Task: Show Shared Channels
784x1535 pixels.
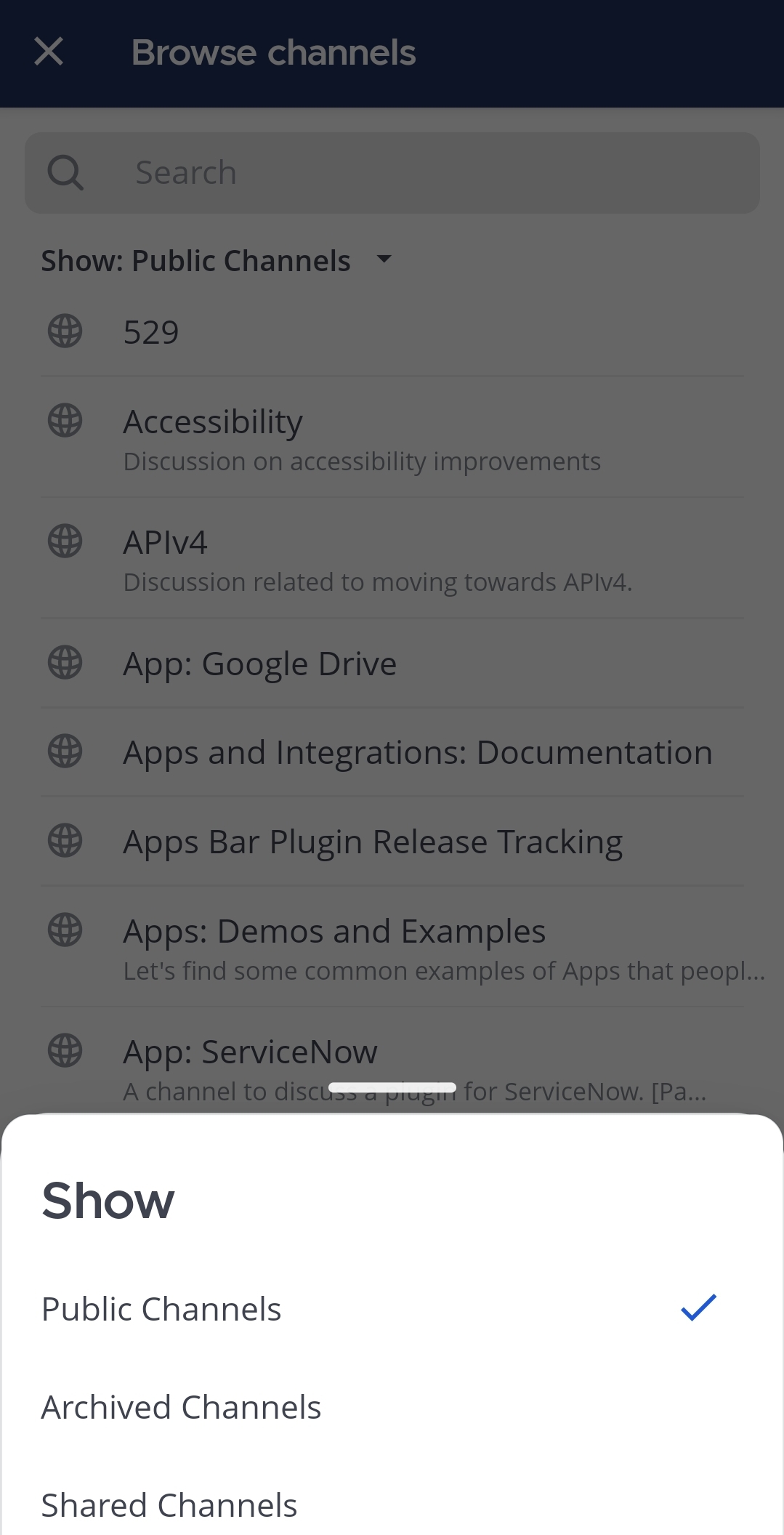Action: tap(169, 1504)
